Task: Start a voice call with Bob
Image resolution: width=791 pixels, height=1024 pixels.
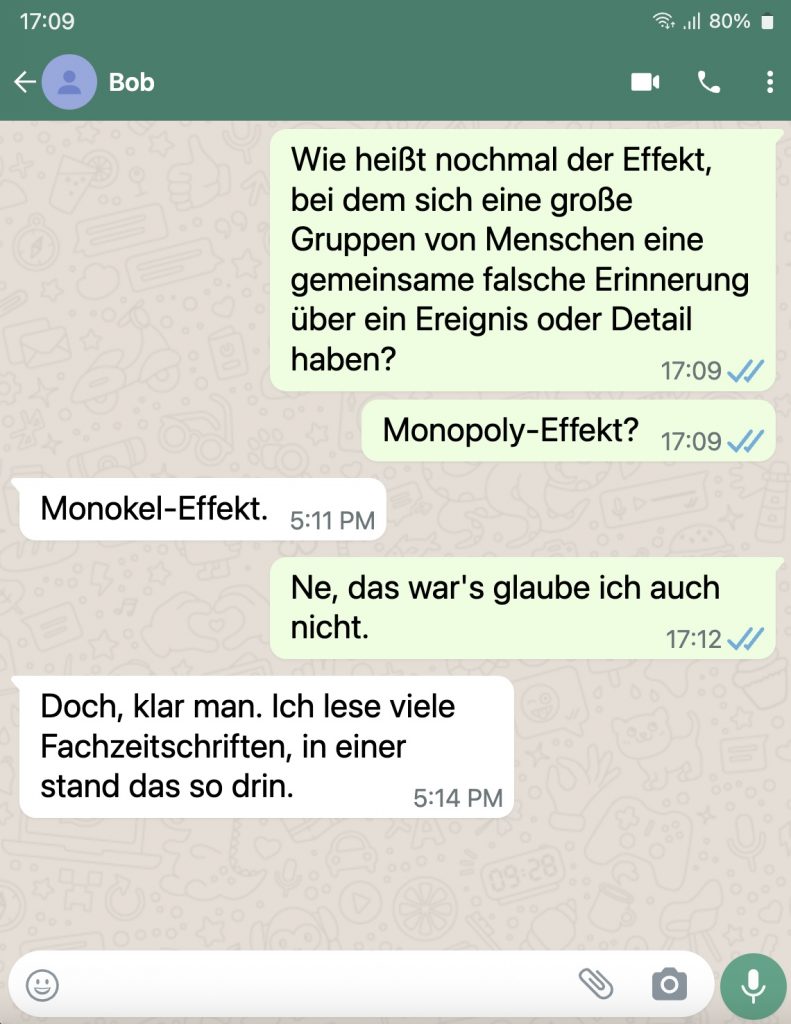Action: pyautogui.click(x=709, y=82)
